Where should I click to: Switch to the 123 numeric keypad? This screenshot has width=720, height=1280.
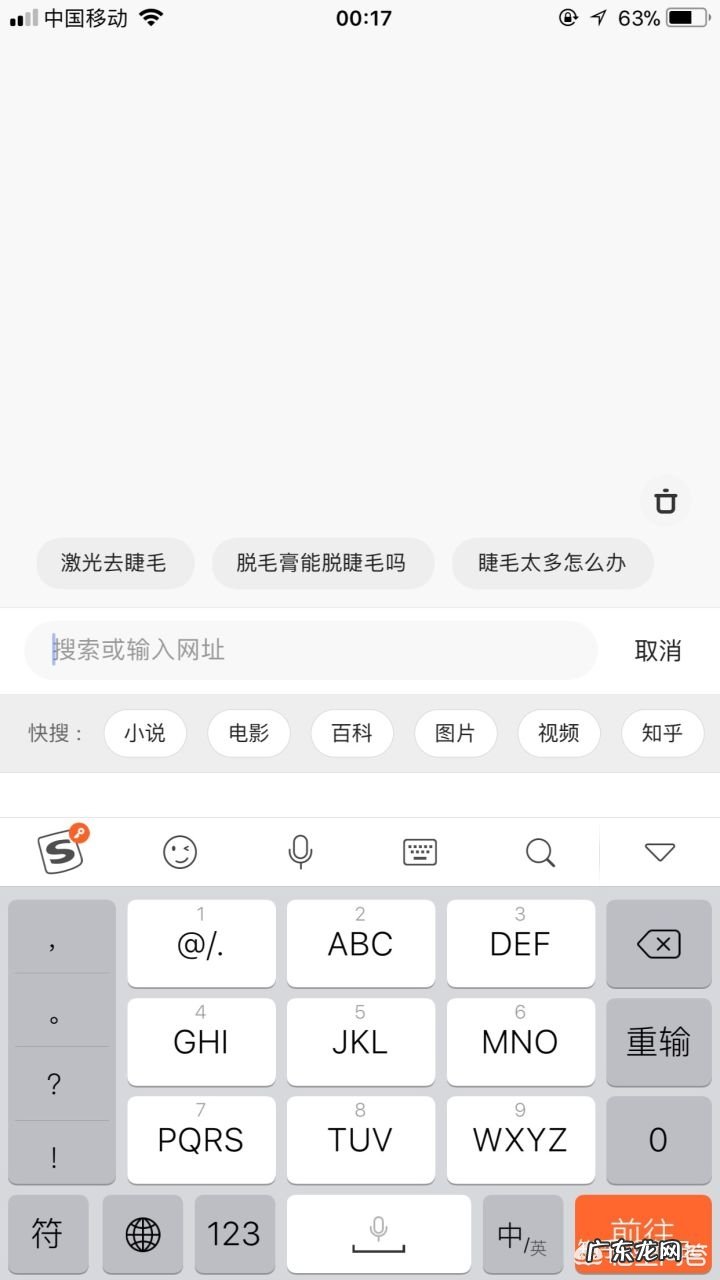[x=233, y=1234]
